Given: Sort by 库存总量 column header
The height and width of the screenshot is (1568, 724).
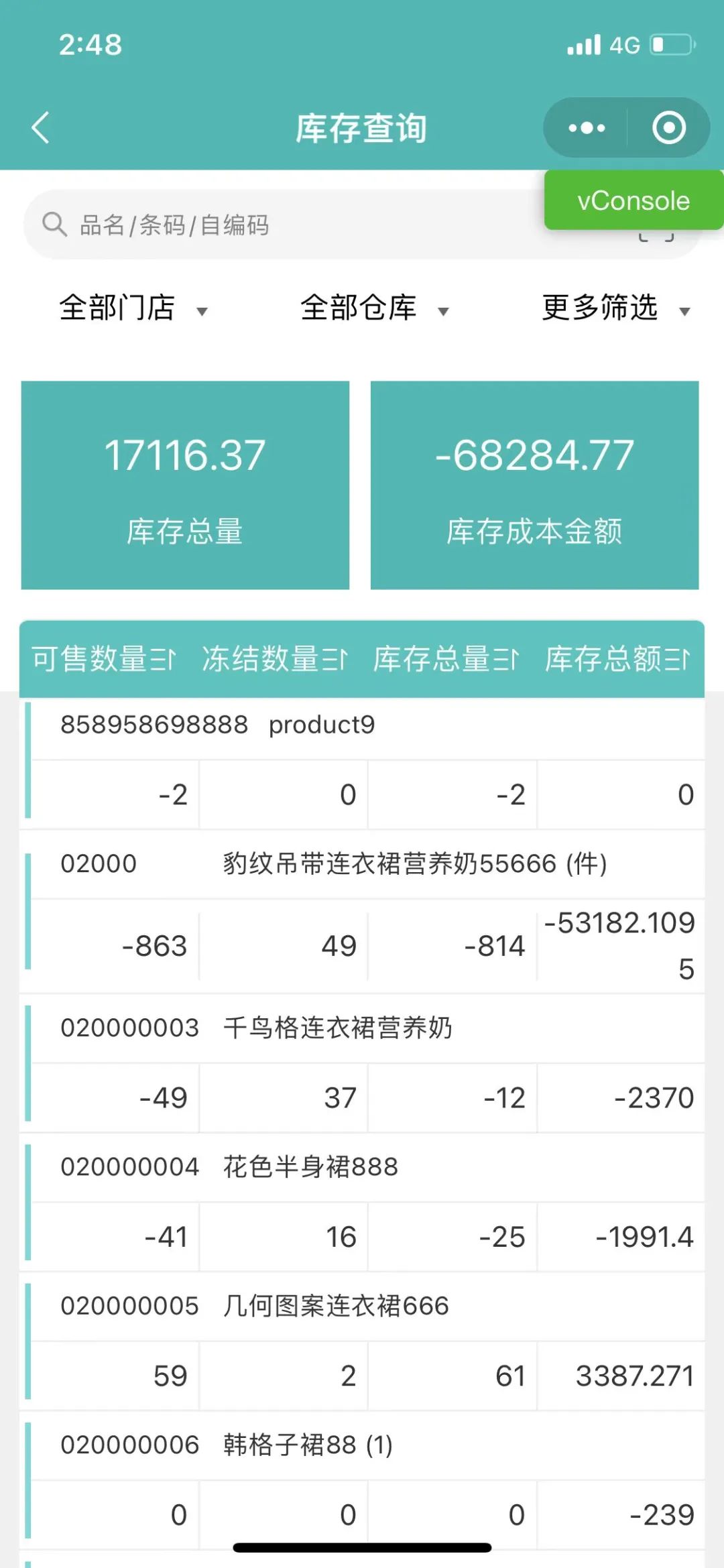Looking at the screenshot, I should point(446,659).
